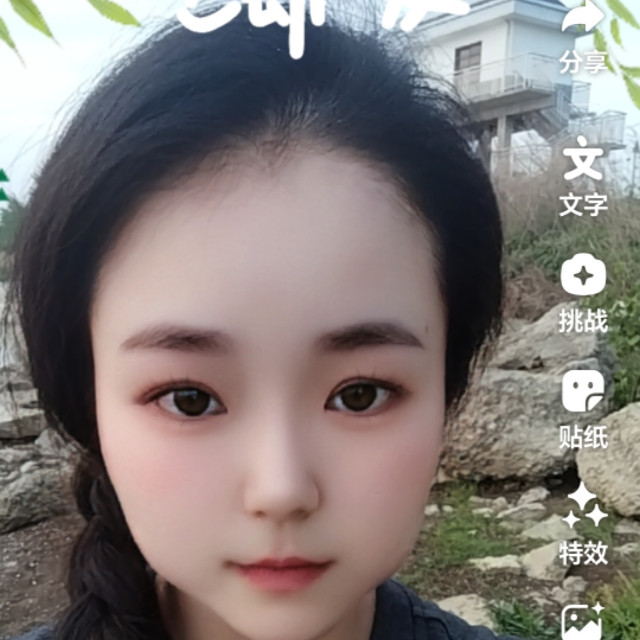Open the 特效 effects panel
The width and height of the screenshot is (640, 640).
(583, 525)
